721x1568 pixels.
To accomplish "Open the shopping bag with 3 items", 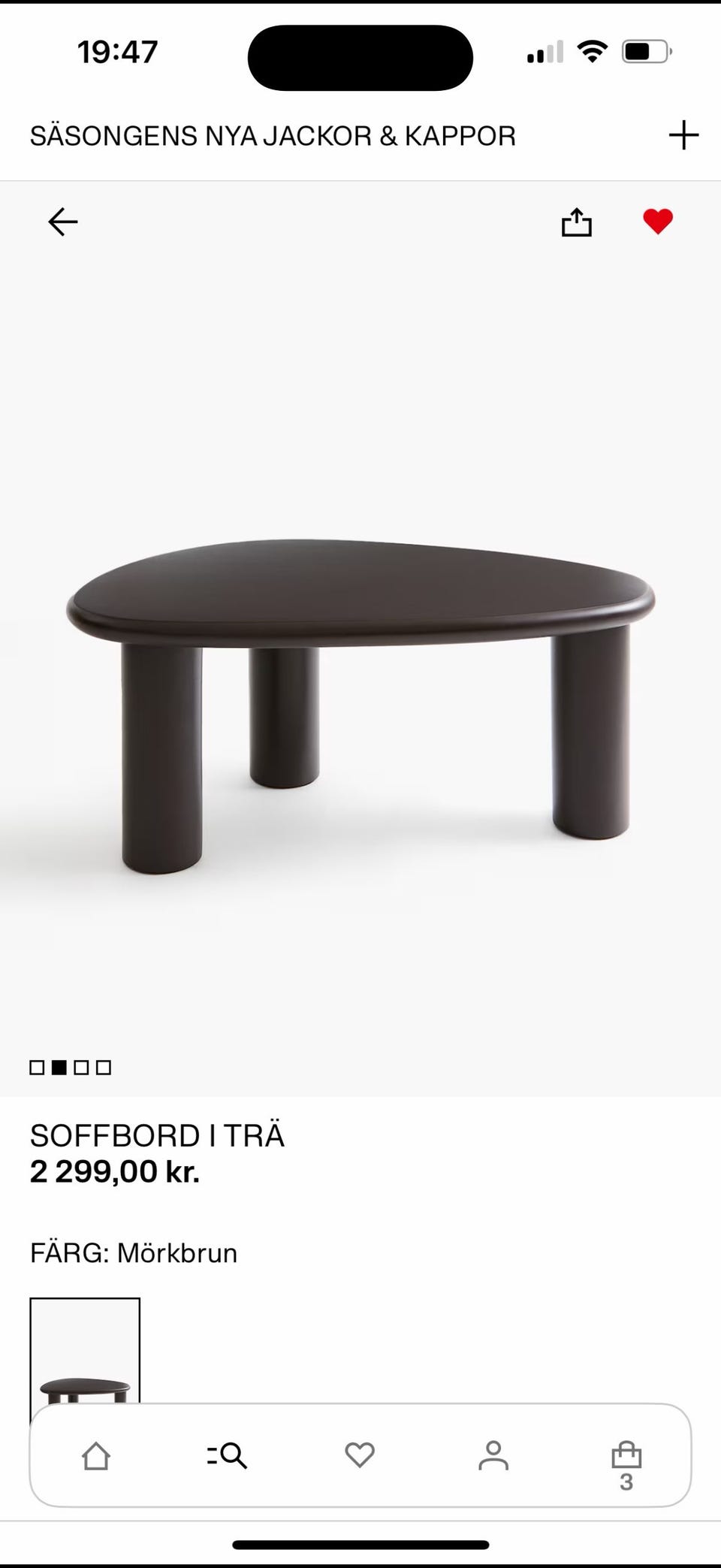I will click(x=626, y=1460).
